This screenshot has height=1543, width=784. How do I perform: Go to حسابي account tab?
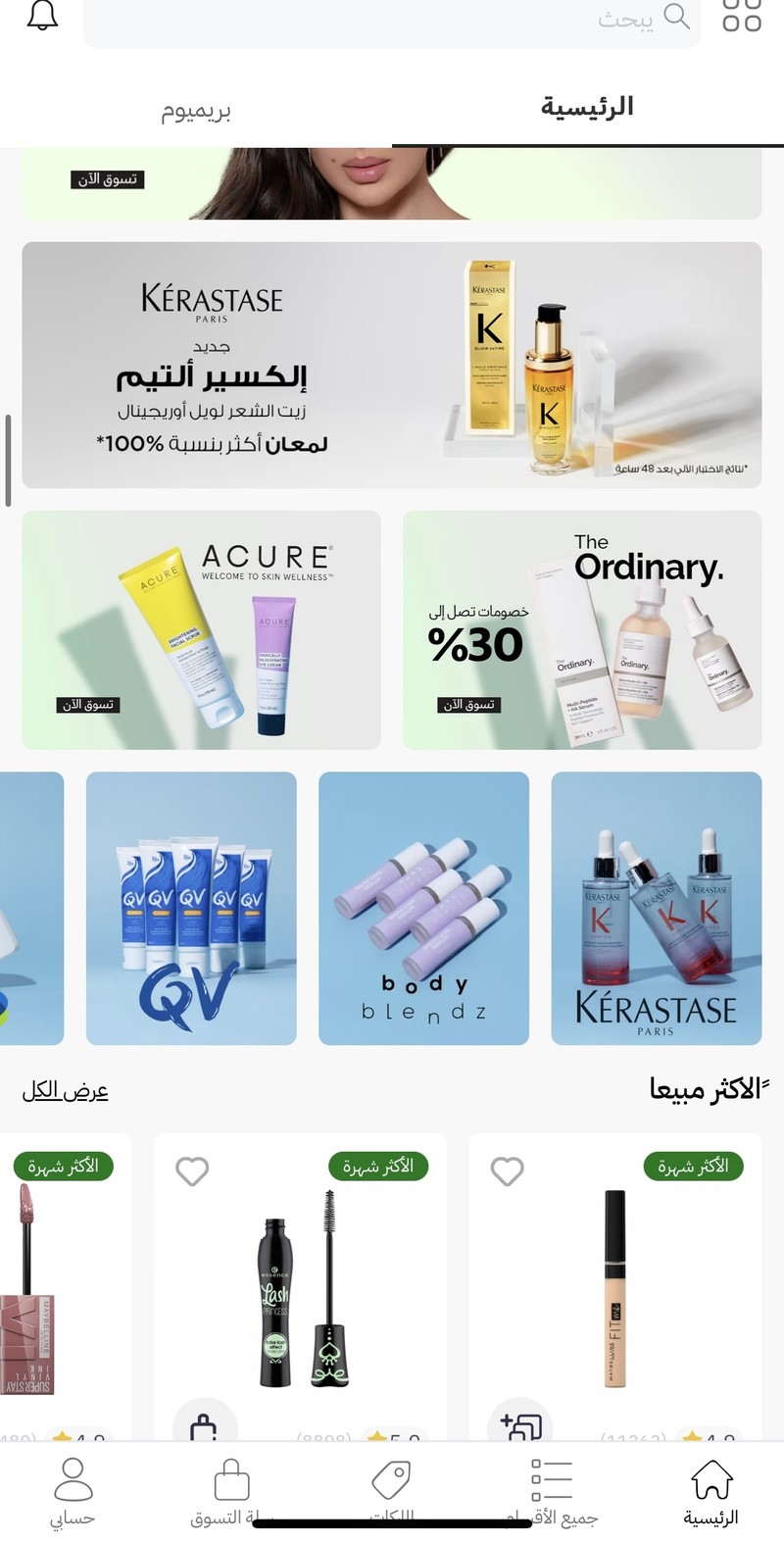point(73,1492)
